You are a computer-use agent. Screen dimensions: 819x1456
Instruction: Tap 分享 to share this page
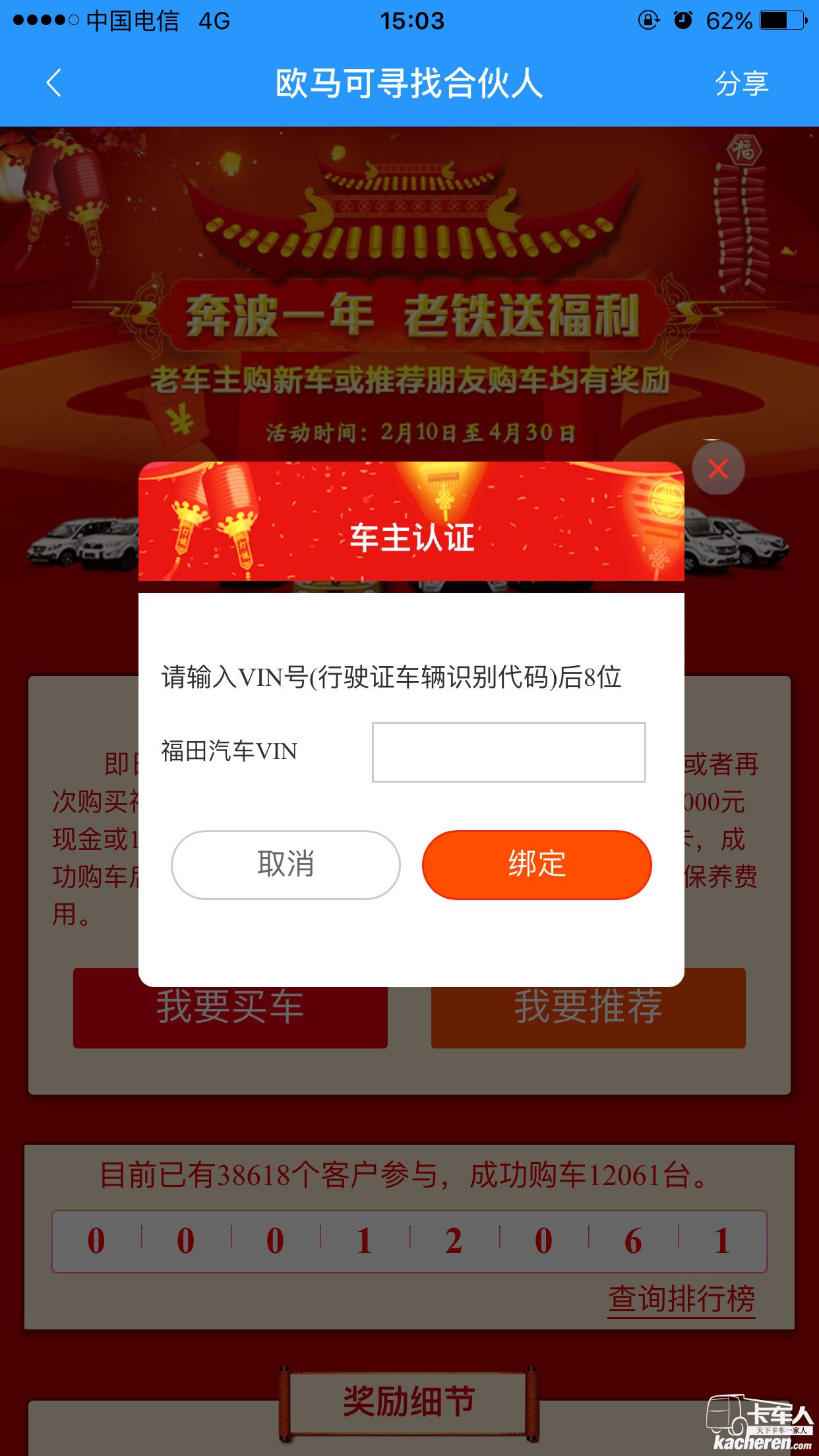(742, 84)
